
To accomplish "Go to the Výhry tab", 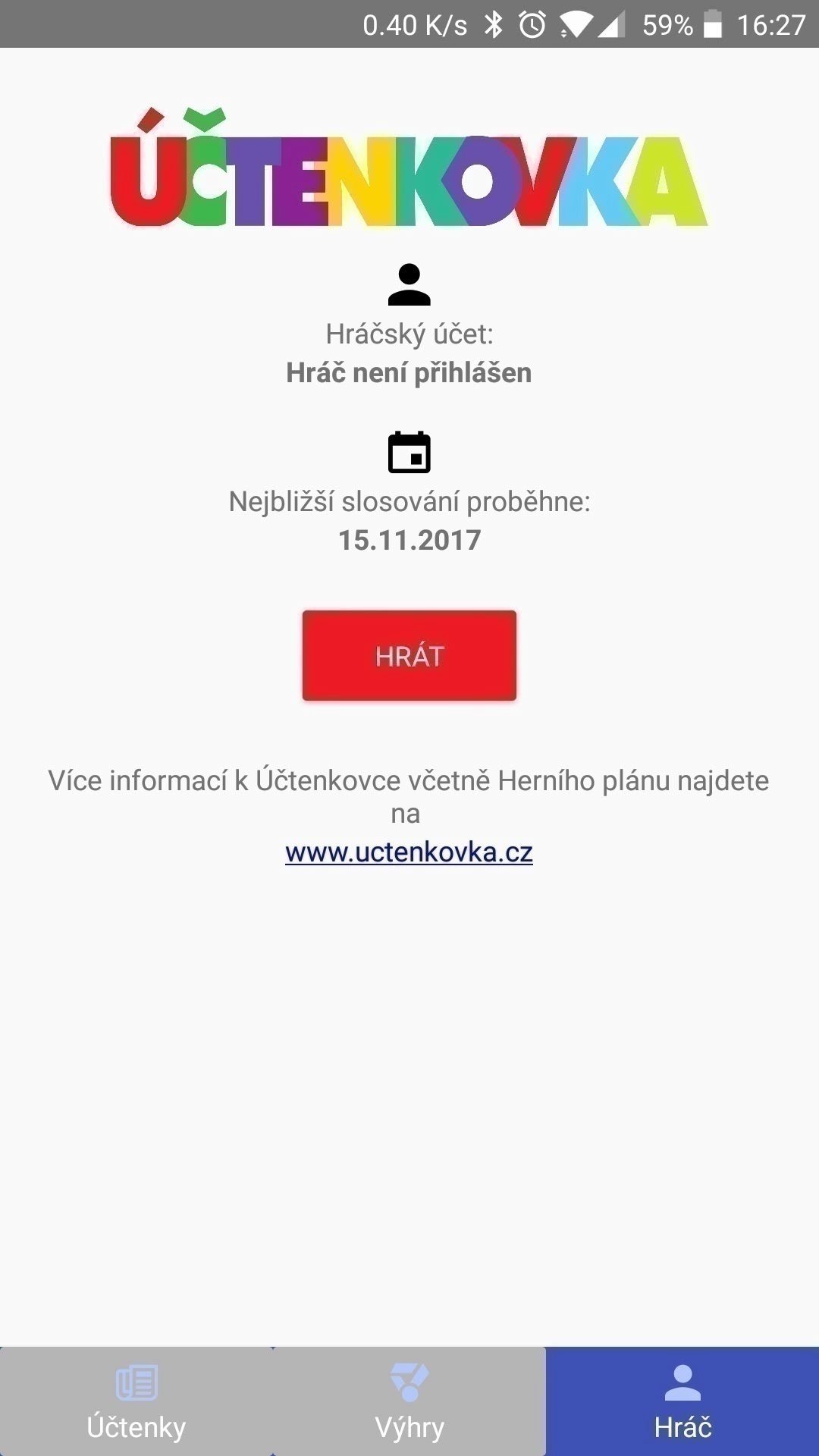I will (x=409, y=1401).
